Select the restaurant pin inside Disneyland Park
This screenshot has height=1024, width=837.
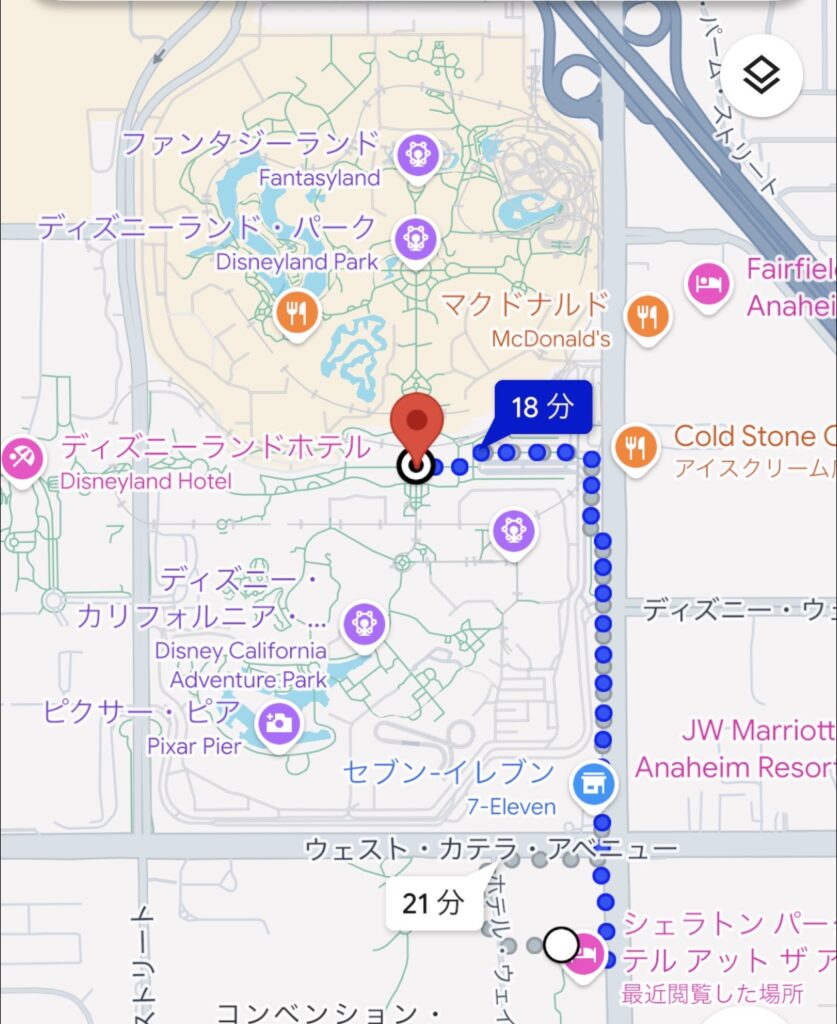296,313
